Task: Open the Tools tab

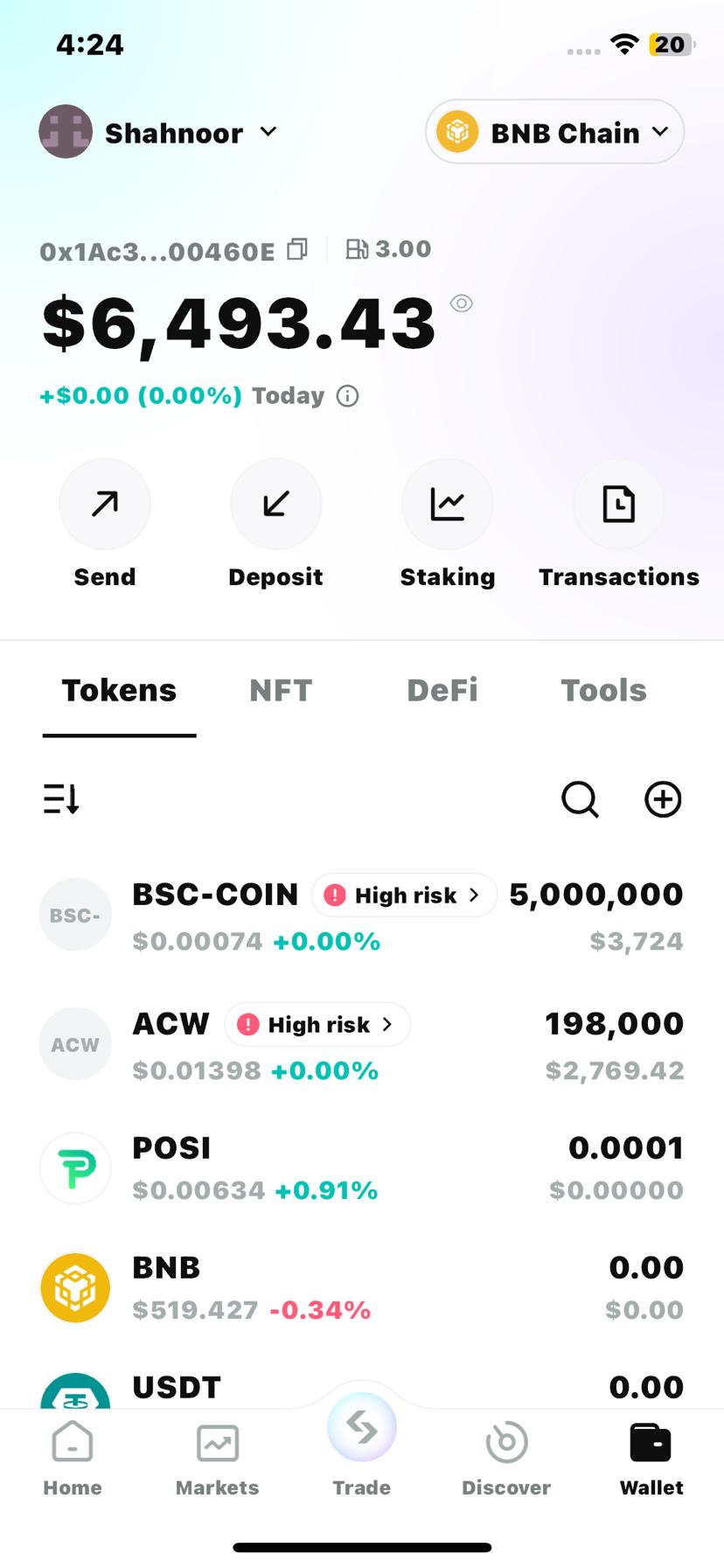Action: tap(603, 691)
